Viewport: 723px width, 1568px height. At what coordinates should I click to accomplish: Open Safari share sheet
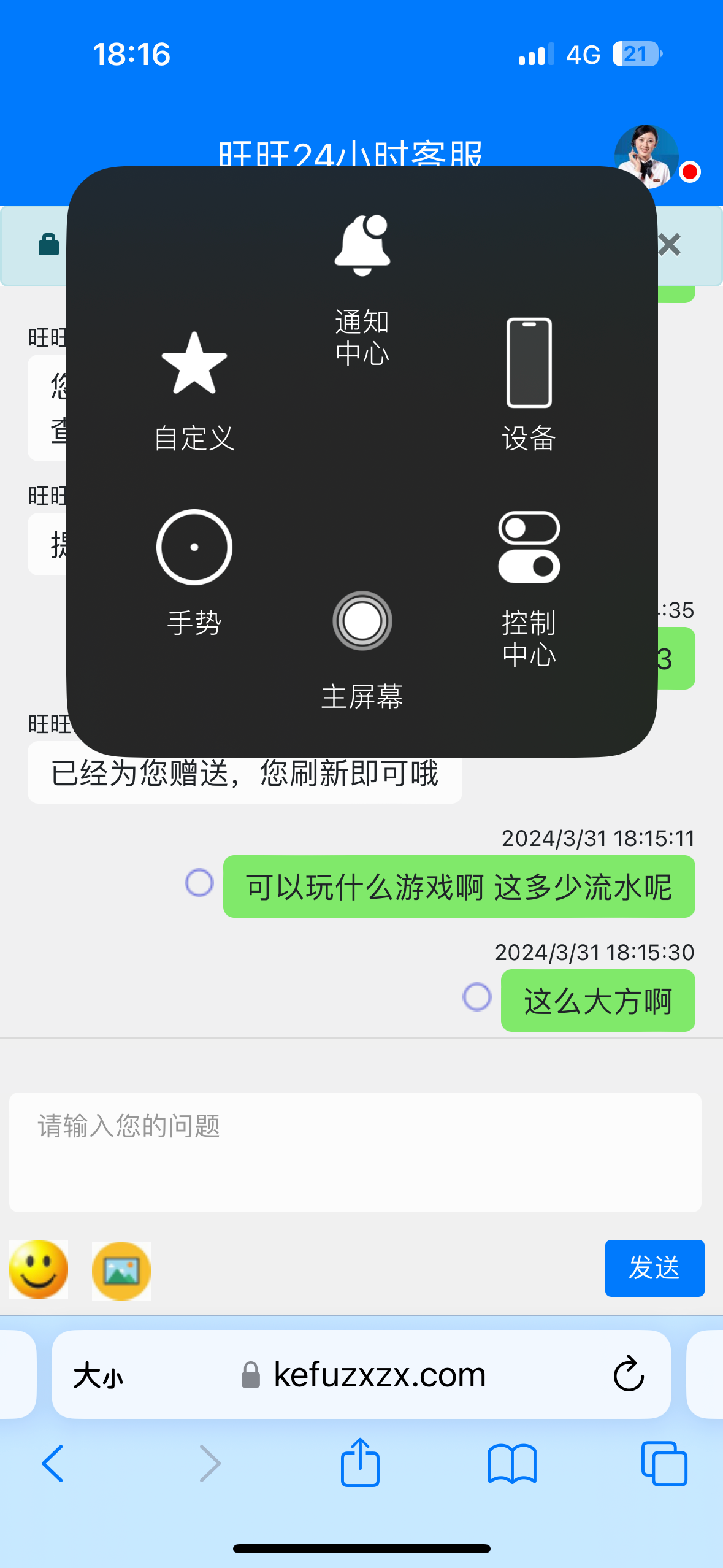point(360,1462)
